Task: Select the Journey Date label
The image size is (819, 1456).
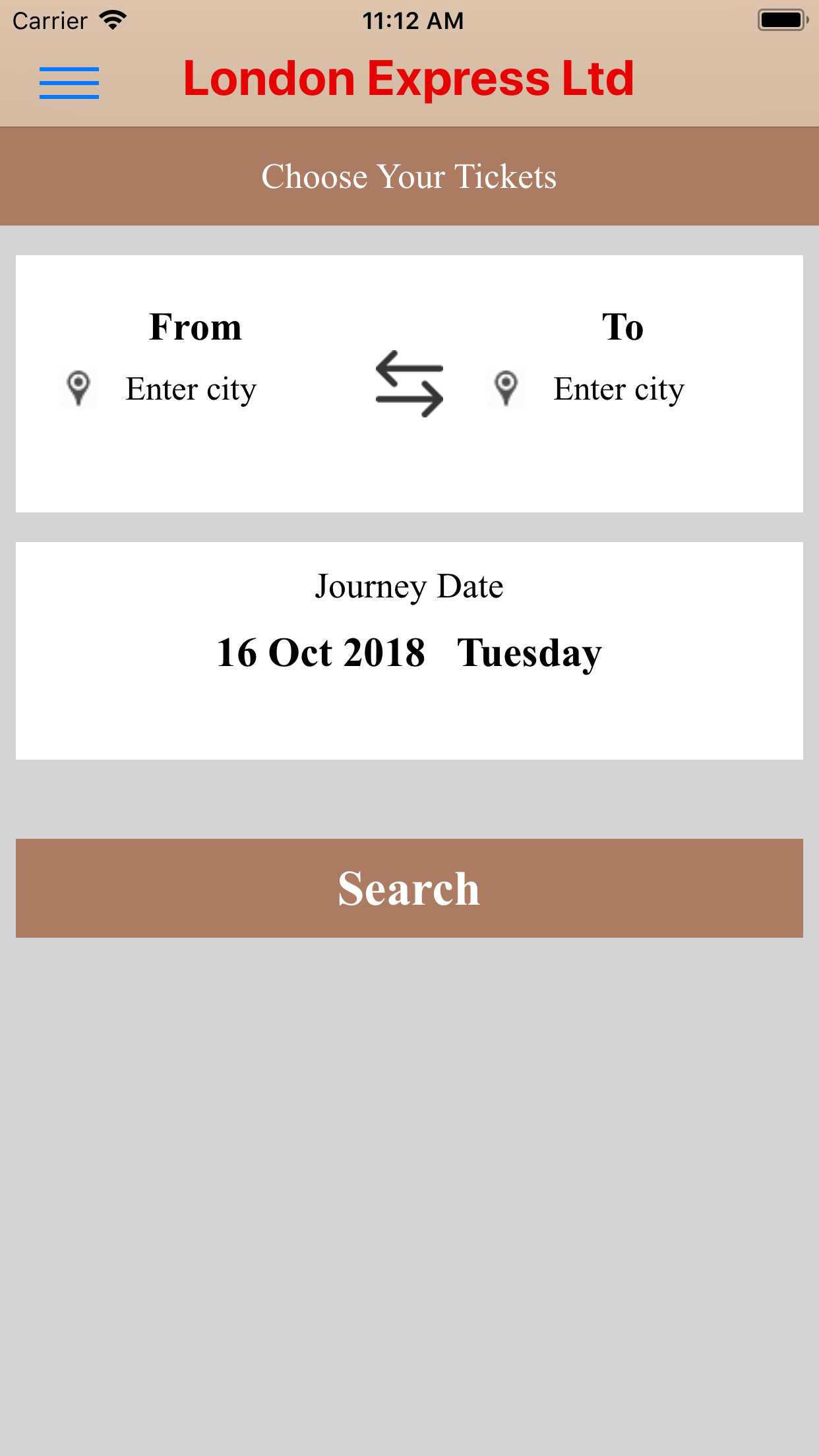Action: point(409,586)
